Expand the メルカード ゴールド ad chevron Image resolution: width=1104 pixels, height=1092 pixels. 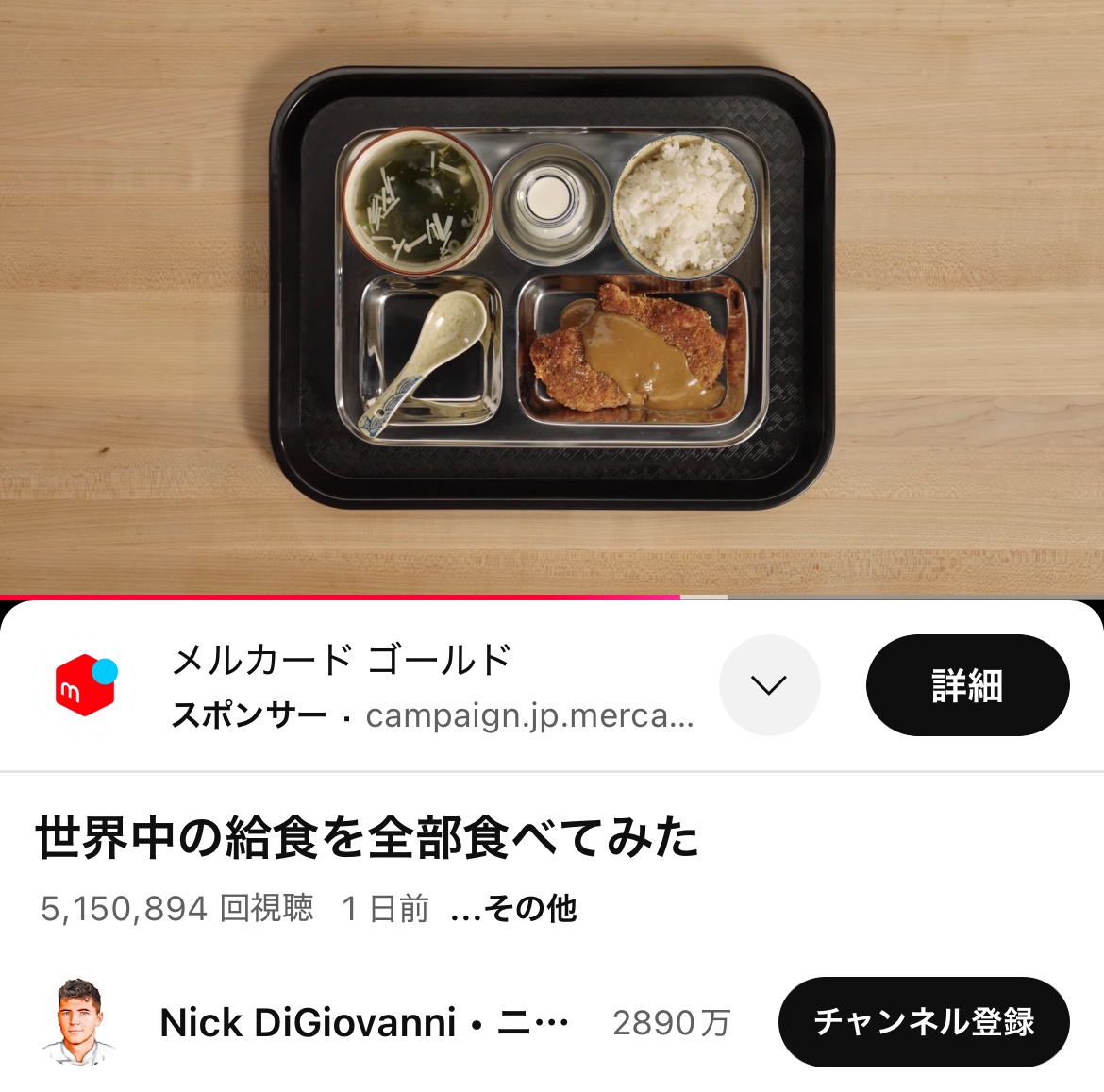click(769, 686)
